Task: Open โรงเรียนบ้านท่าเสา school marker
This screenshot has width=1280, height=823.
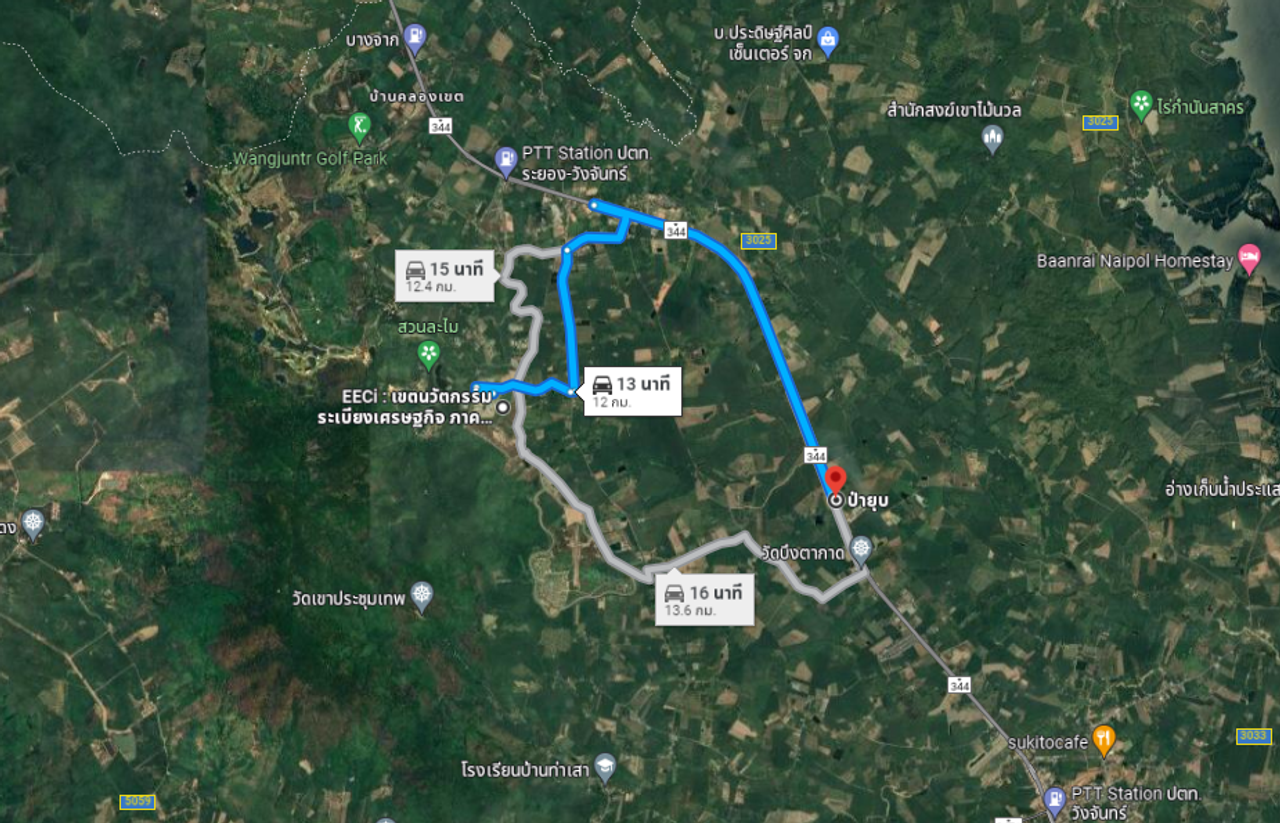Action: (605, 767)
